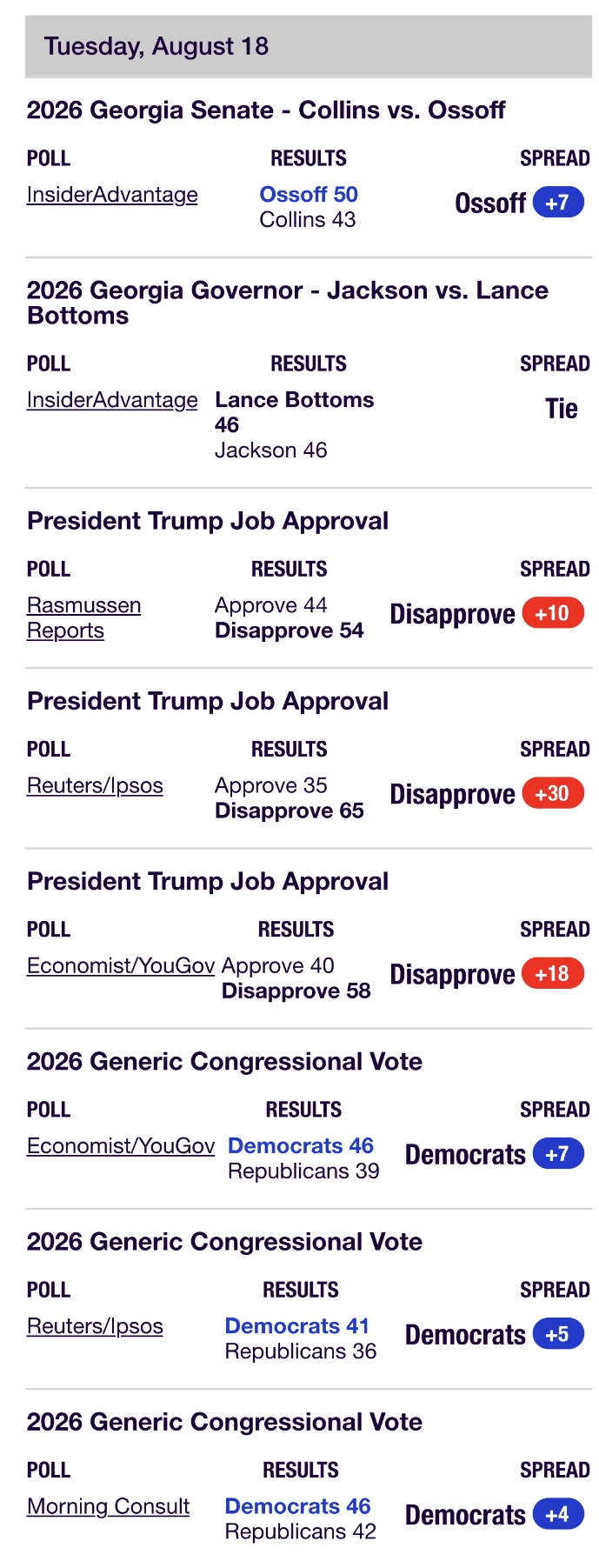Open InsiderAdvantage poll for Georgia Senate race
The height and width of the screenshot is (1568, 599).
click(x=112, y=195)
